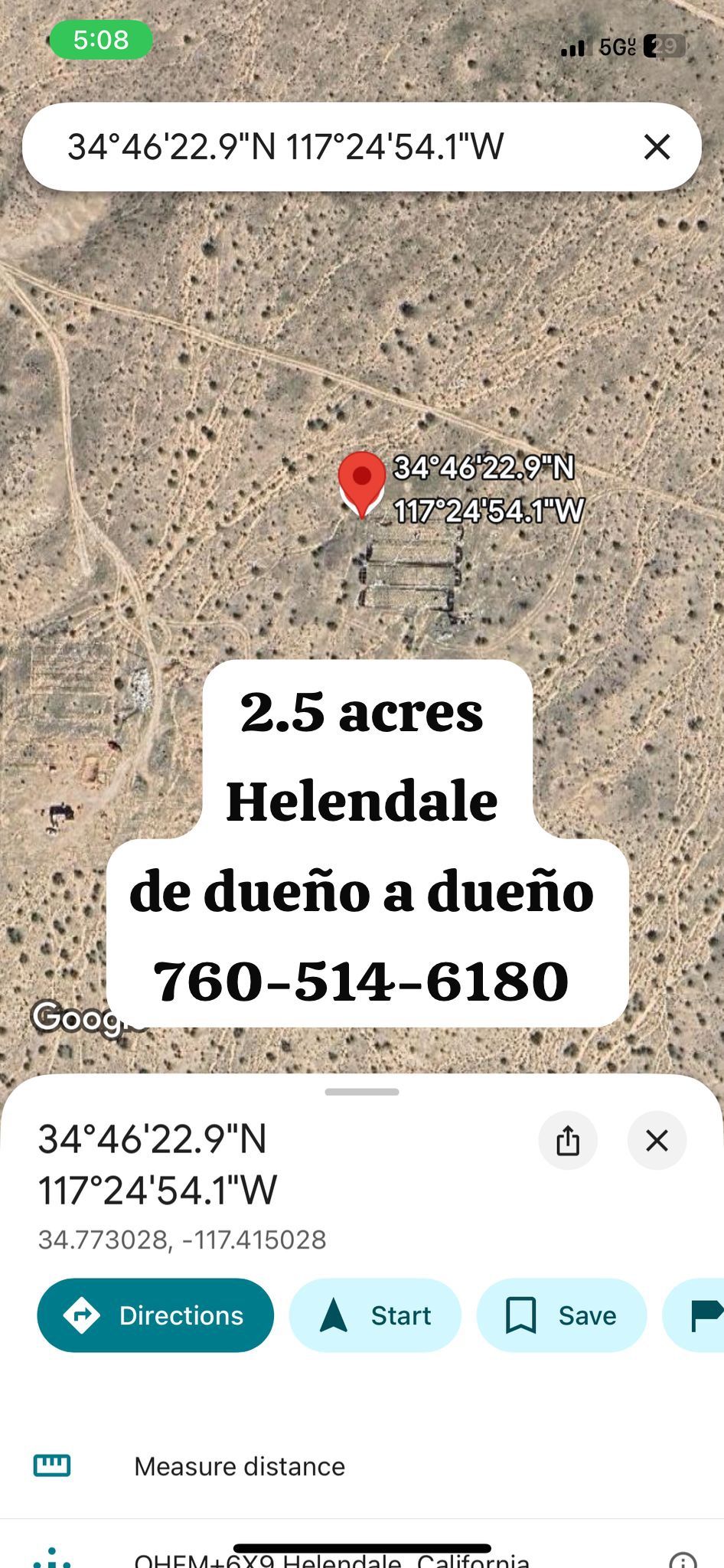Screen dimensions: 724x1568
Task: Close the location details panel
Action: coord(657,1141)
